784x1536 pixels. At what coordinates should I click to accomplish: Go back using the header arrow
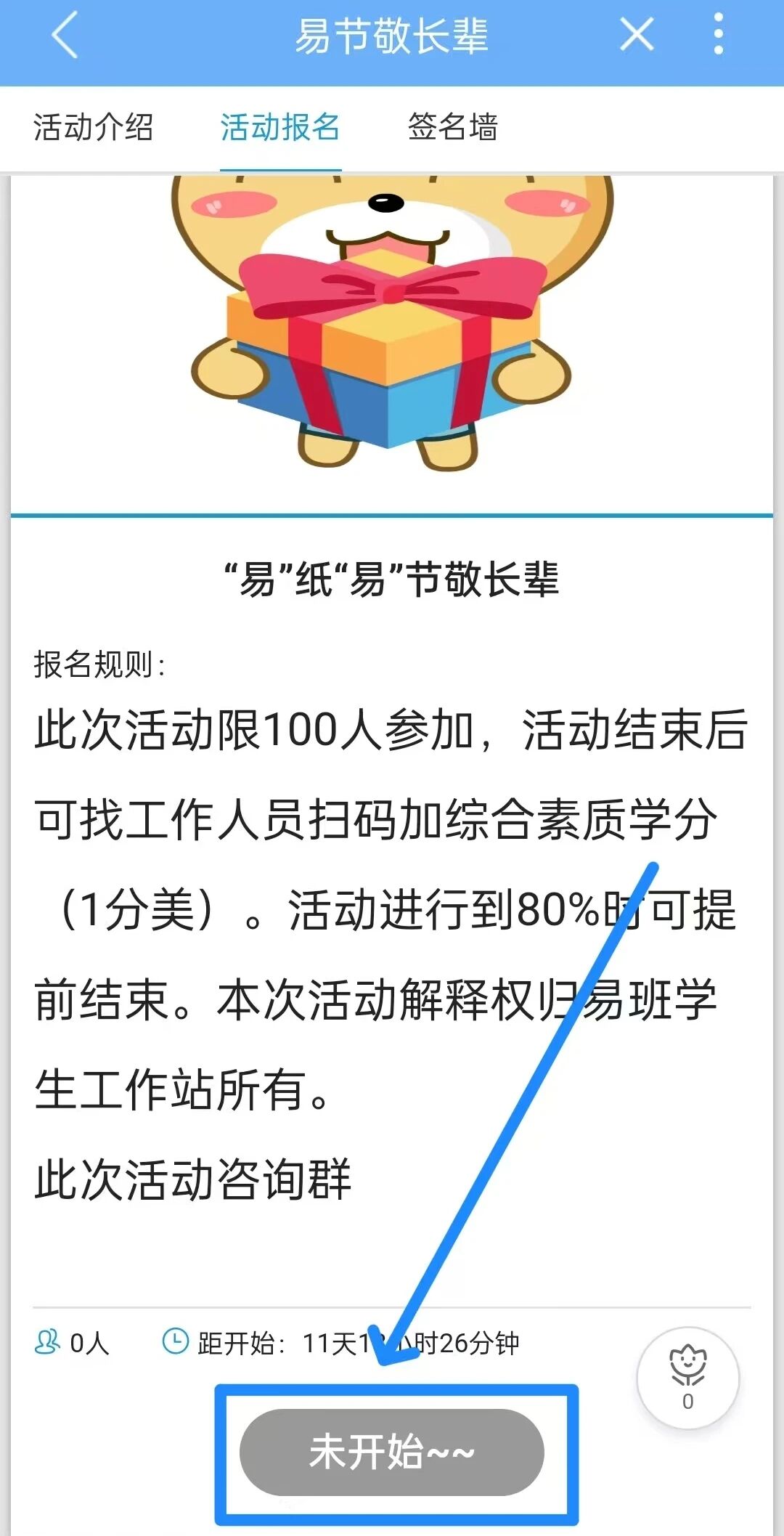pyautogui.click(x=65, y=36)
